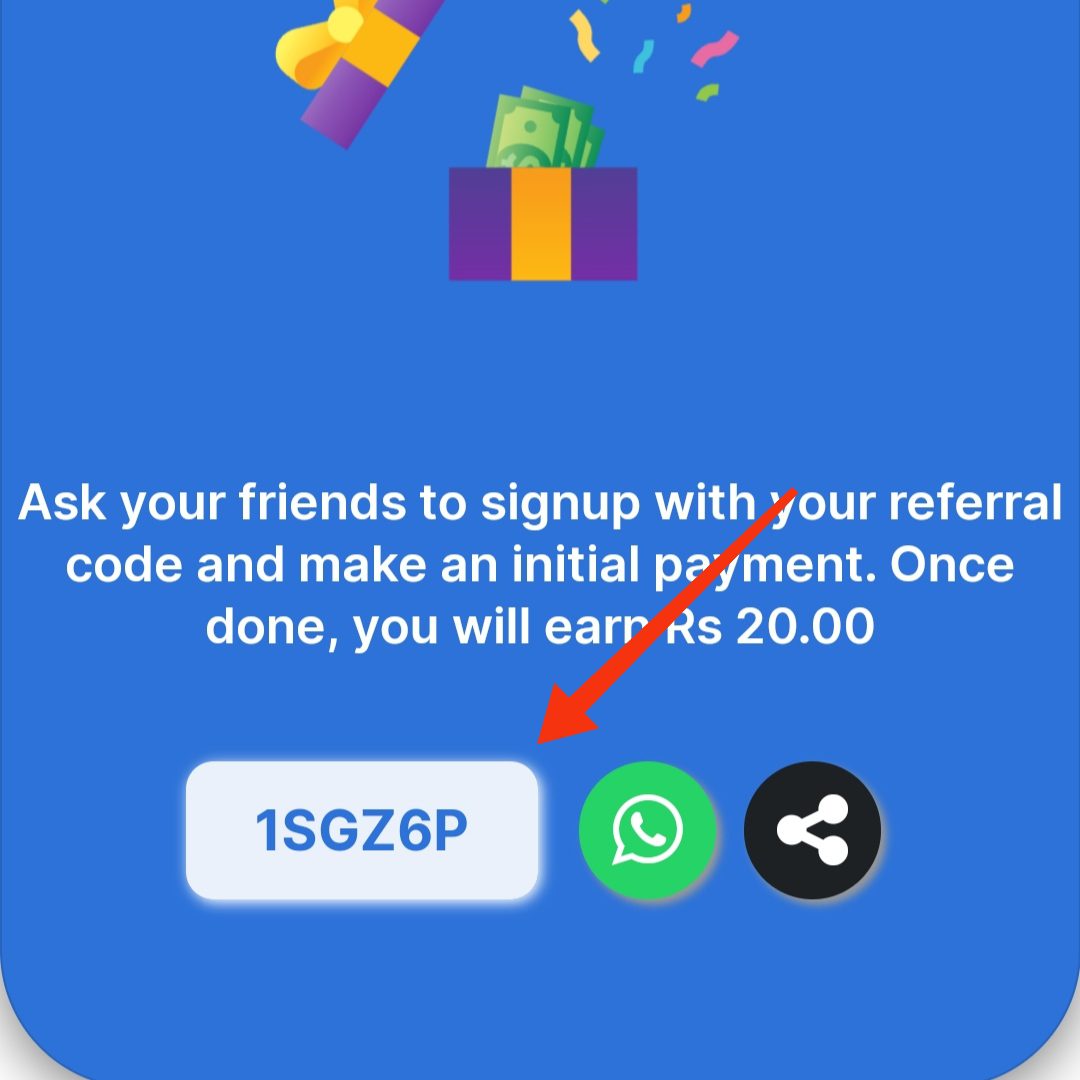This screenshot has width=1080, height=1080.
Task: Share referral code via WhatsApp
Action: [647, 829]
